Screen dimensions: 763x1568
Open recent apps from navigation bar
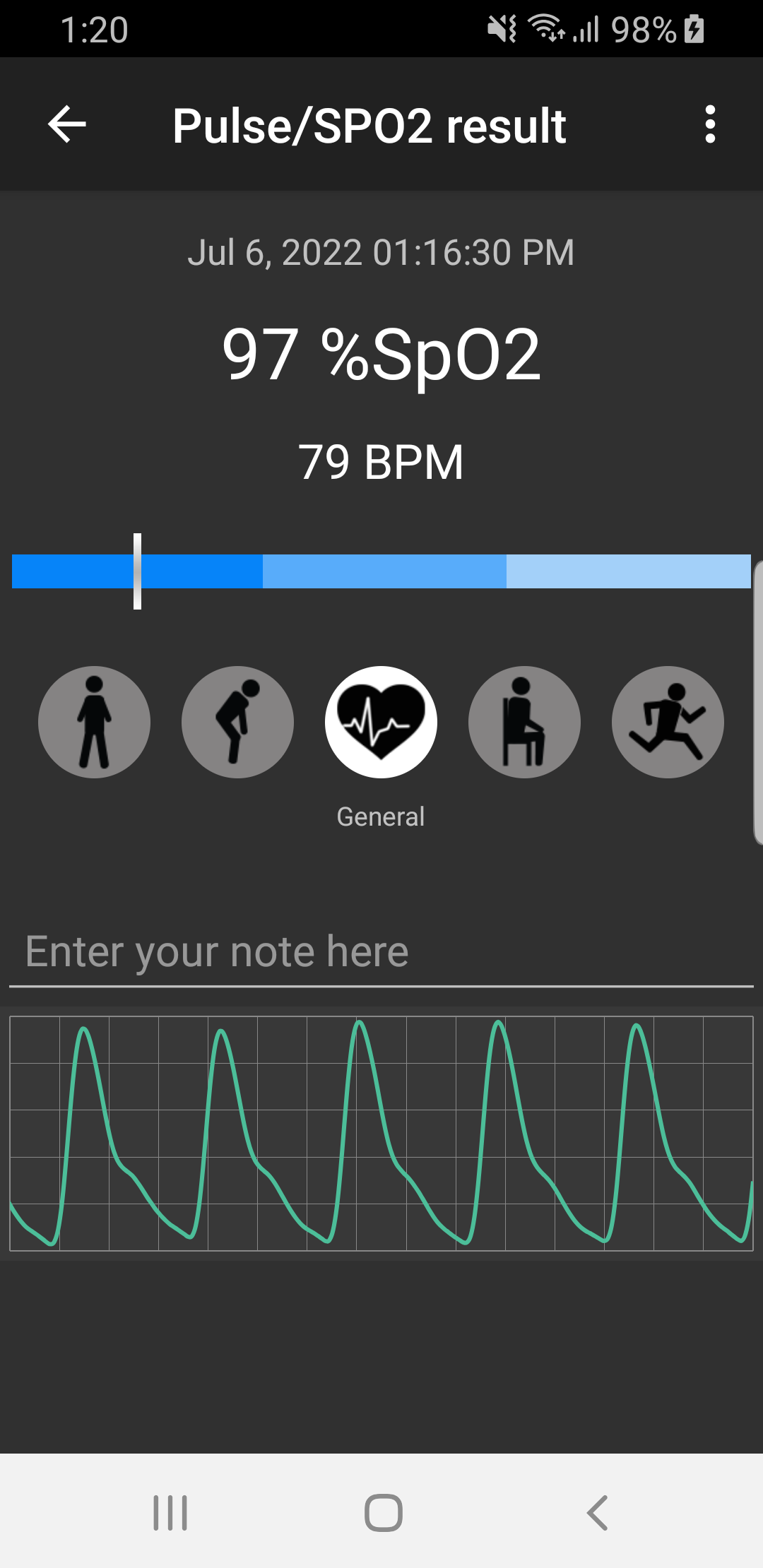pos(170,1513)
